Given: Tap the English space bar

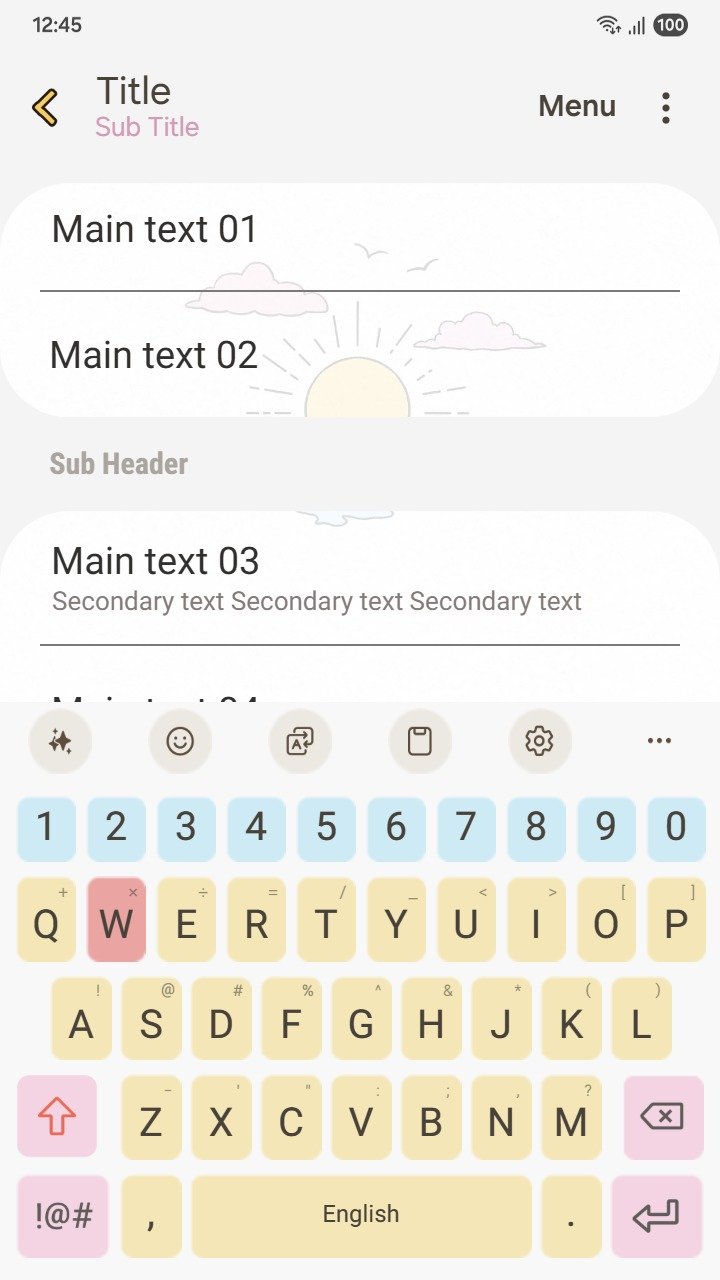Looking at the screenshot, I should click(x=361, y=1216).
